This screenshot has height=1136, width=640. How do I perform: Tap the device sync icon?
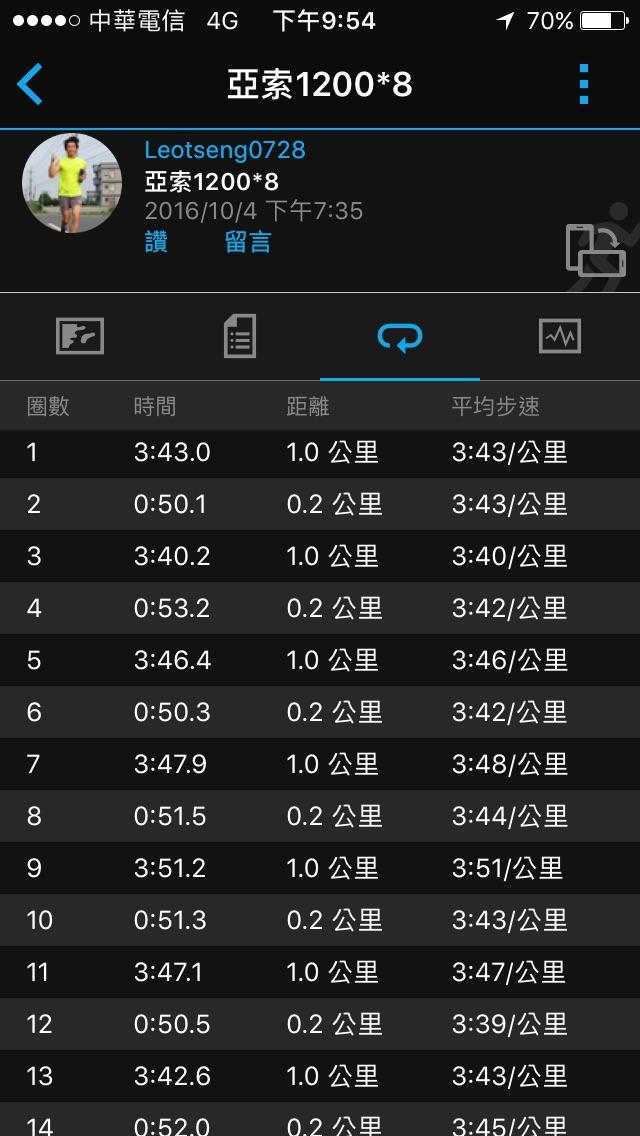(596, 250)
